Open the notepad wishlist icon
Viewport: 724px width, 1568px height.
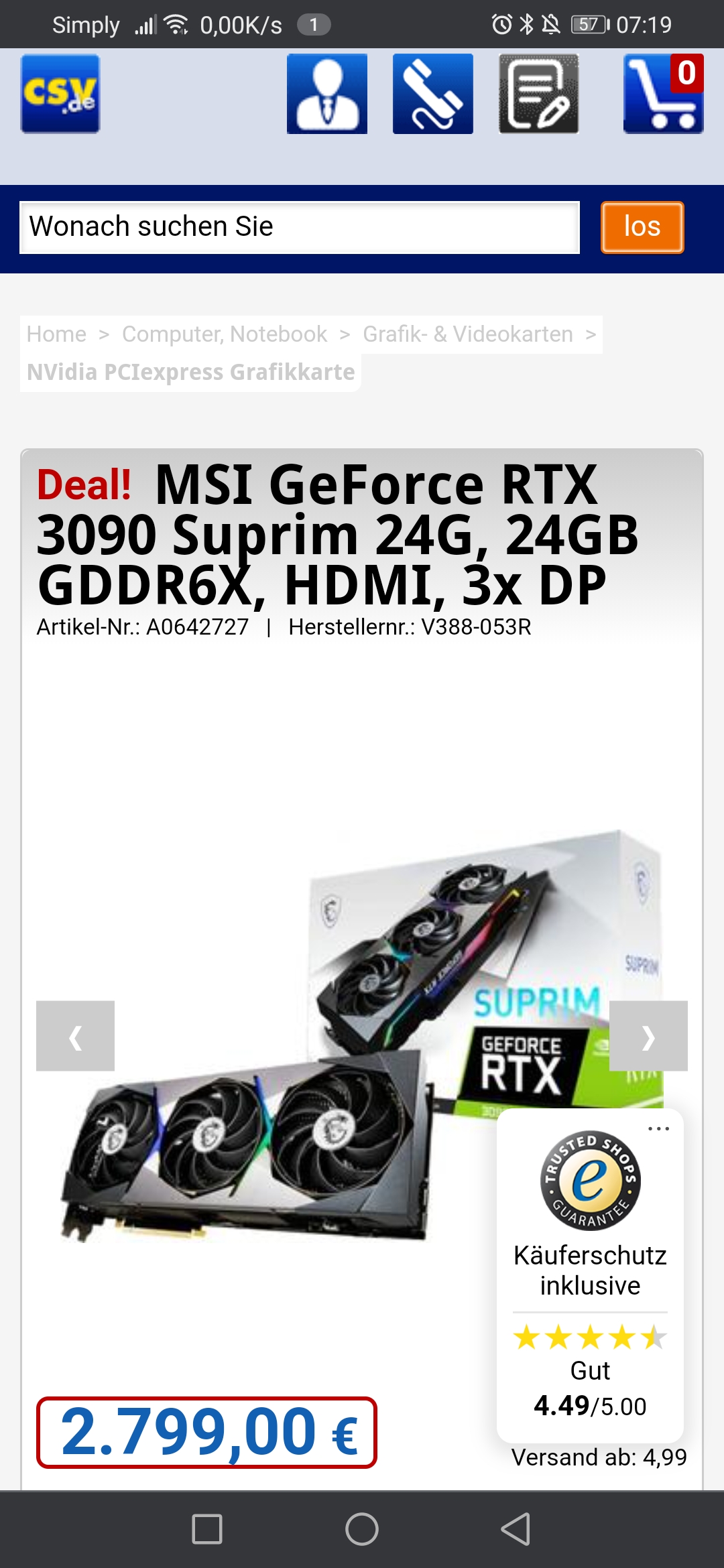(x=539, y=94)
